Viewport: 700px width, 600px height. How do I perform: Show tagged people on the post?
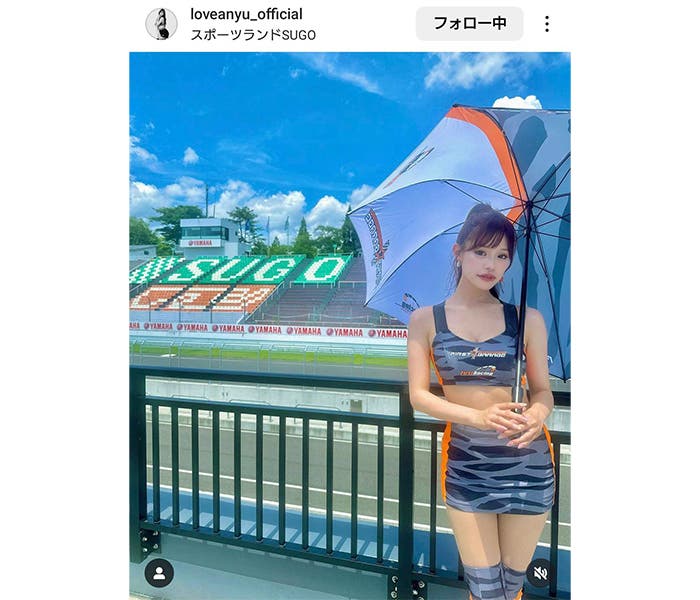159,573
